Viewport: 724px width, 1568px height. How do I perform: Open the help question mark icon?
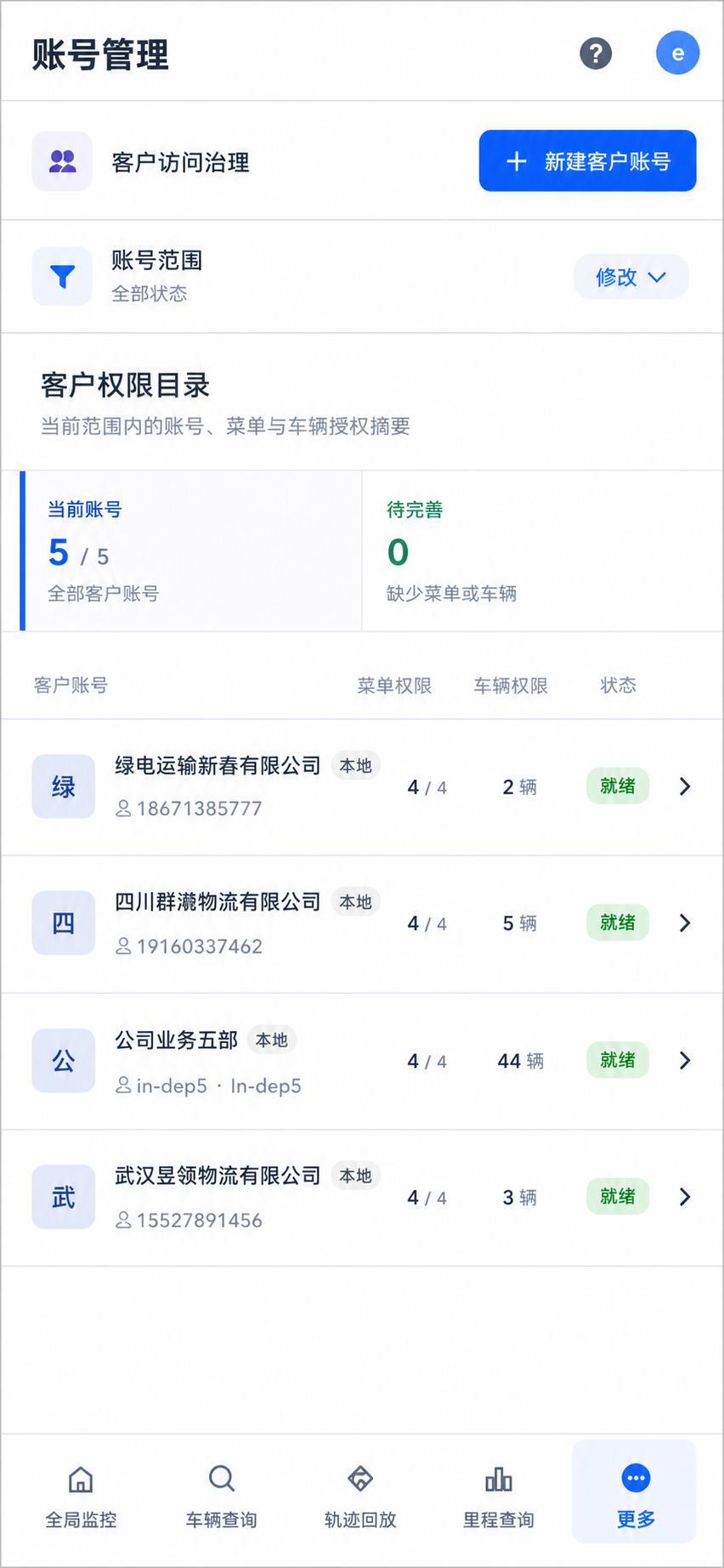coord(596,54)
